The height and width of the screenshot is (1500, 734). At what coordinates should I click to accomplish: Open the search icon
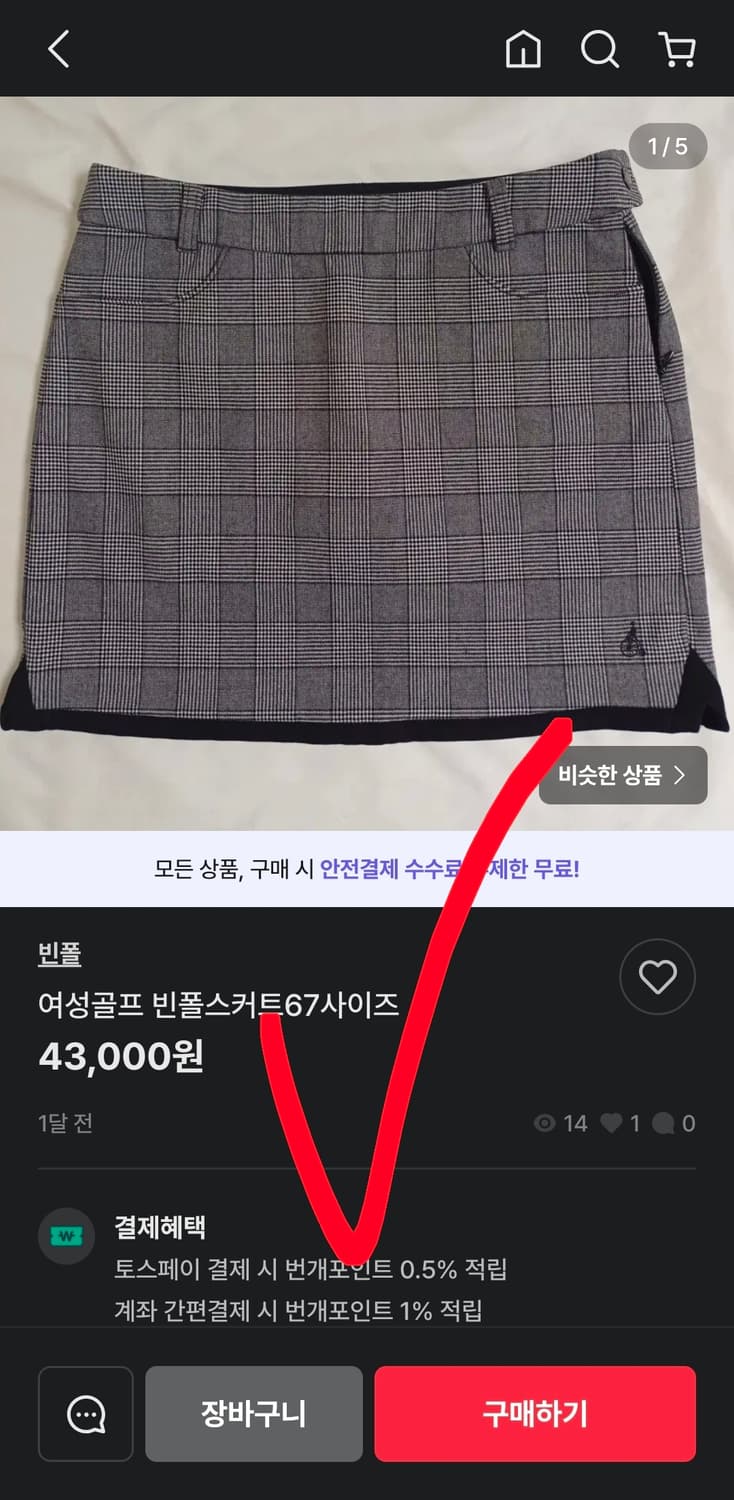(599, 48)
